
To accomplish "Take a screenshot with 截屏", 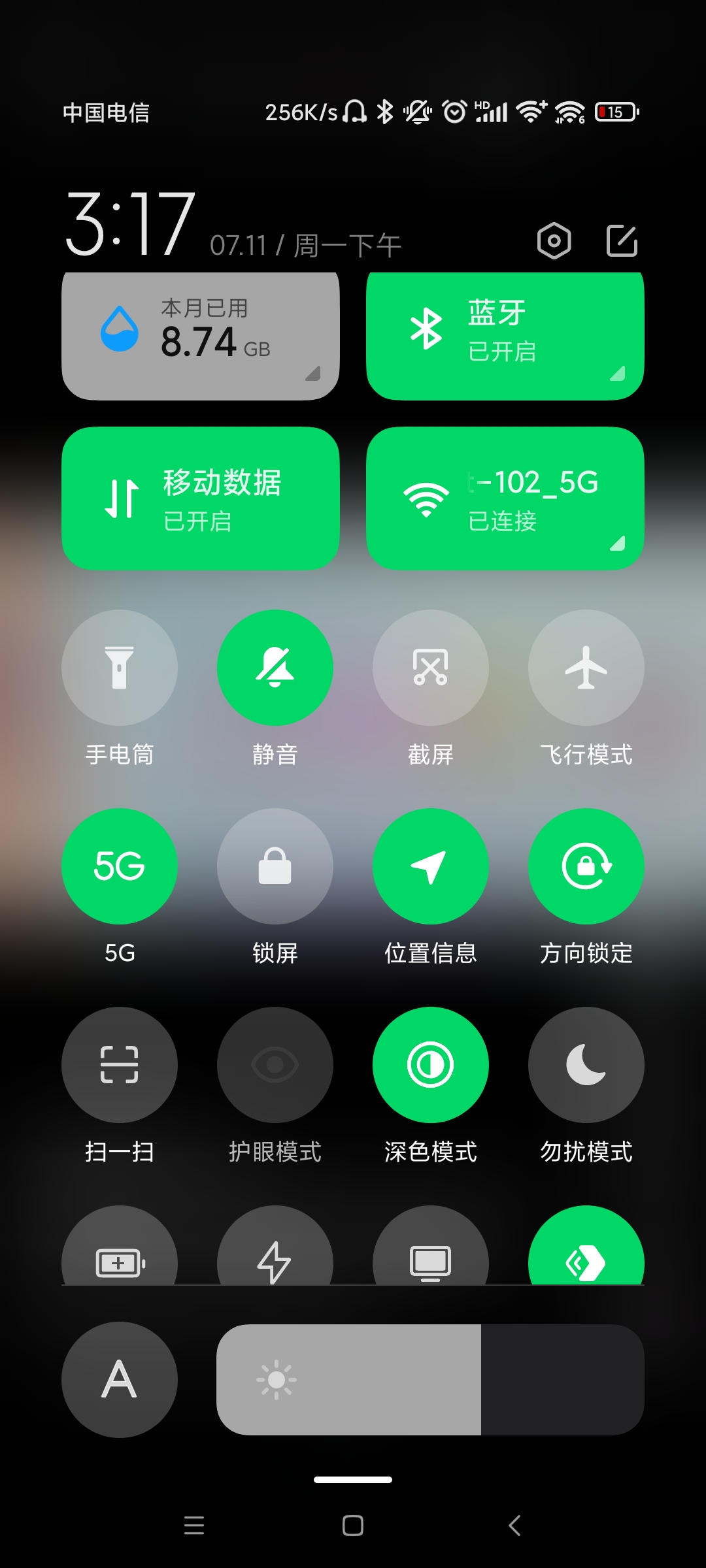I will pyautogui.click(x=431, y=668).
